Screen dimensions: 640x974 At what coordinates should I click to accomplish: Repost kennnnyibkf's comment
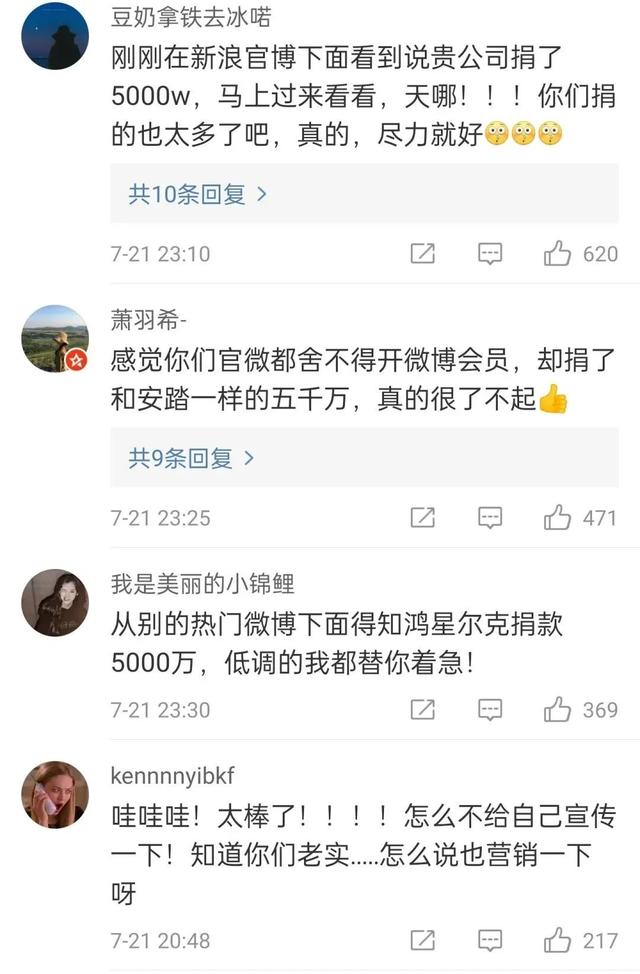[423, 941]
